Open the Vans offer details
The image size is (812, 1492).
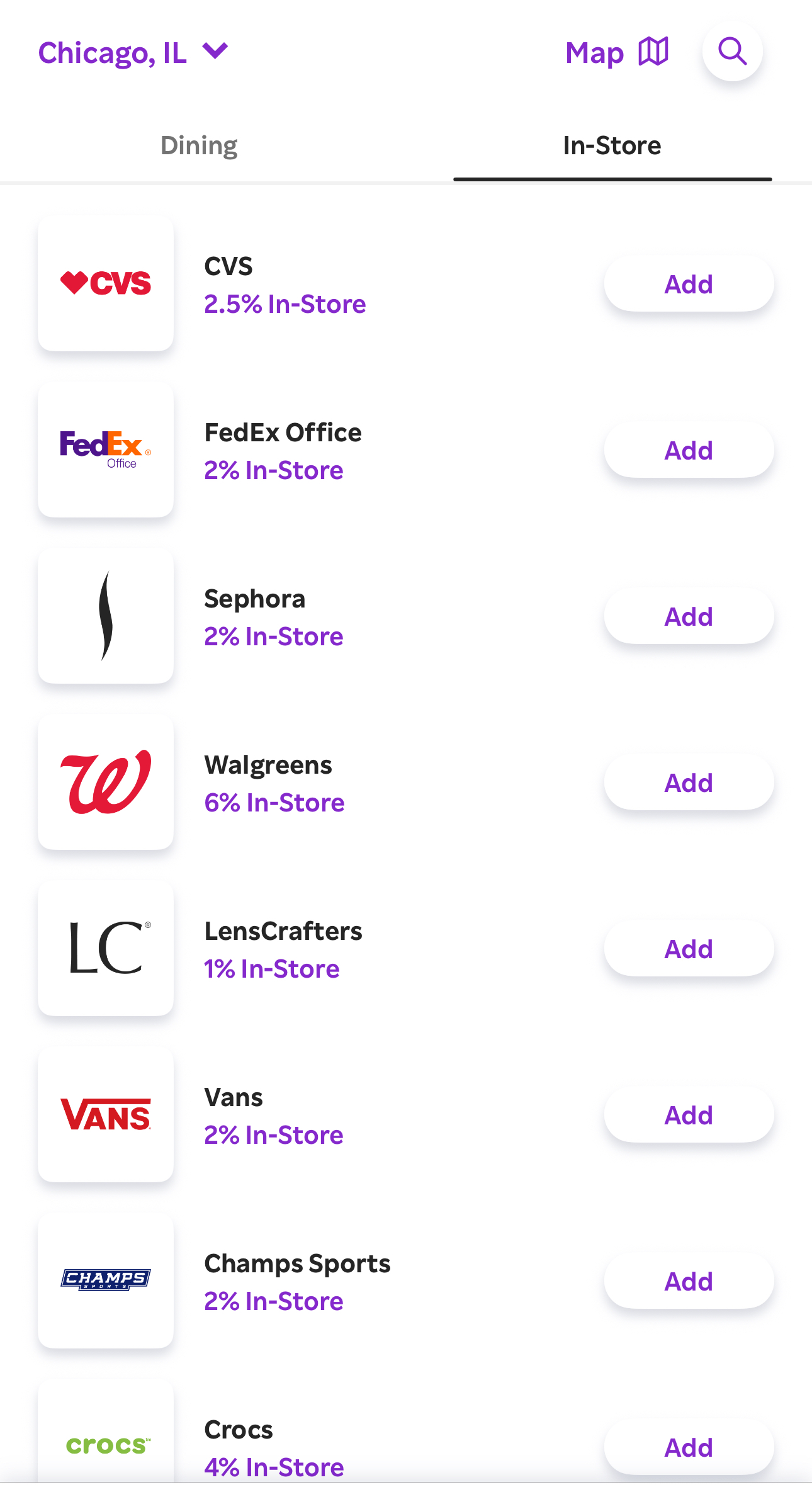coord(273,1116)
